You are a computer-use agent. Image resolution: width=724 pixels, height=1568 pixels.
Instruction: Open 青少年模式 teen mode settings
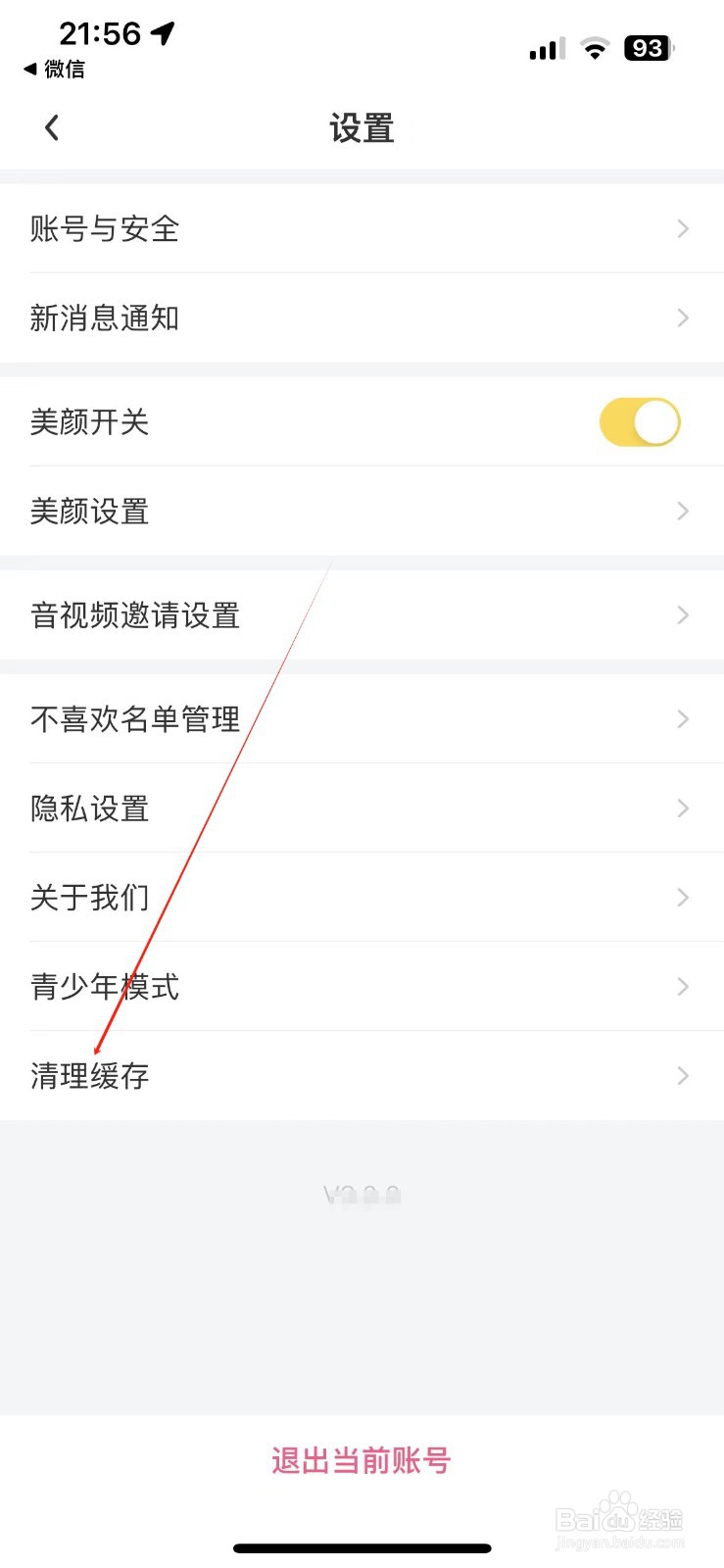point(362,987)
